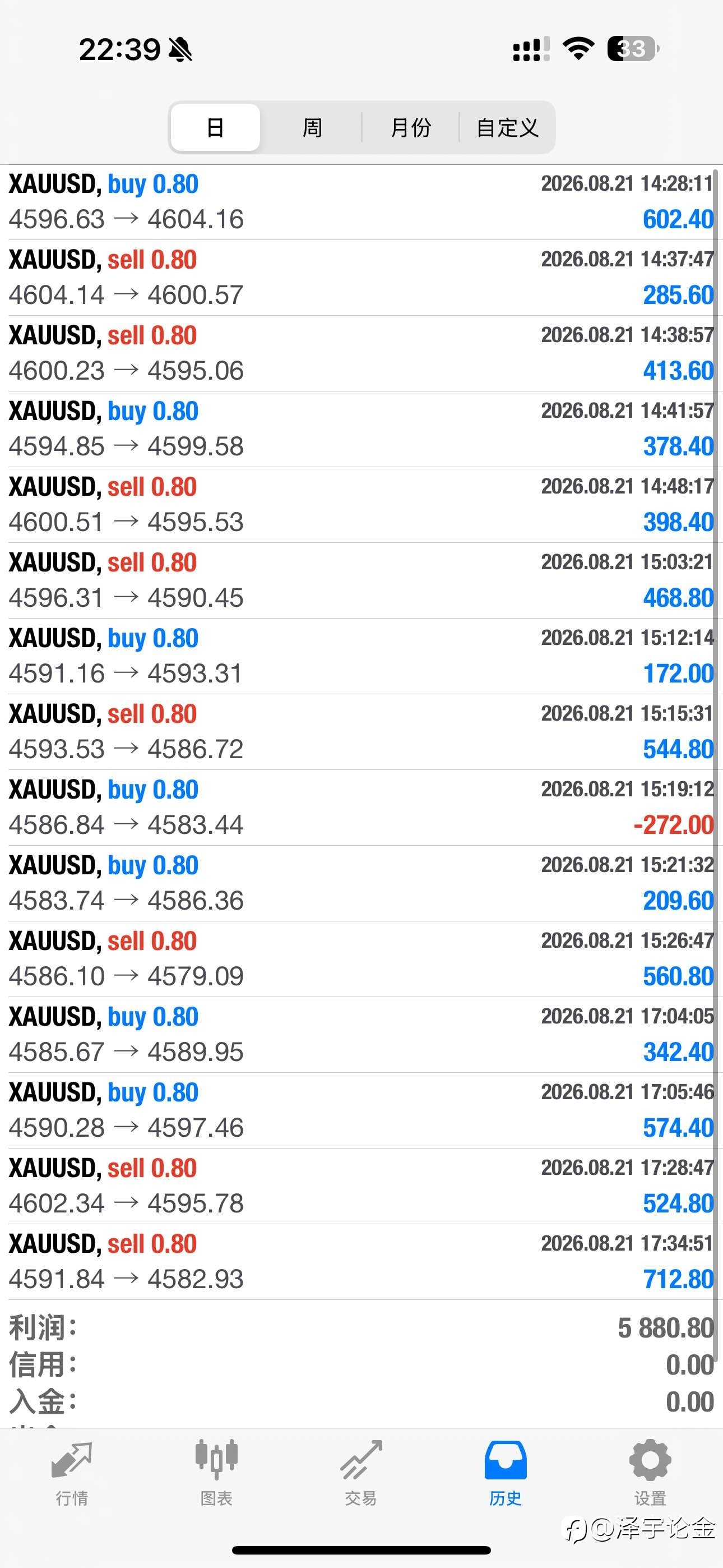Switch to the 月份 month period

click(x=410, y=127)
